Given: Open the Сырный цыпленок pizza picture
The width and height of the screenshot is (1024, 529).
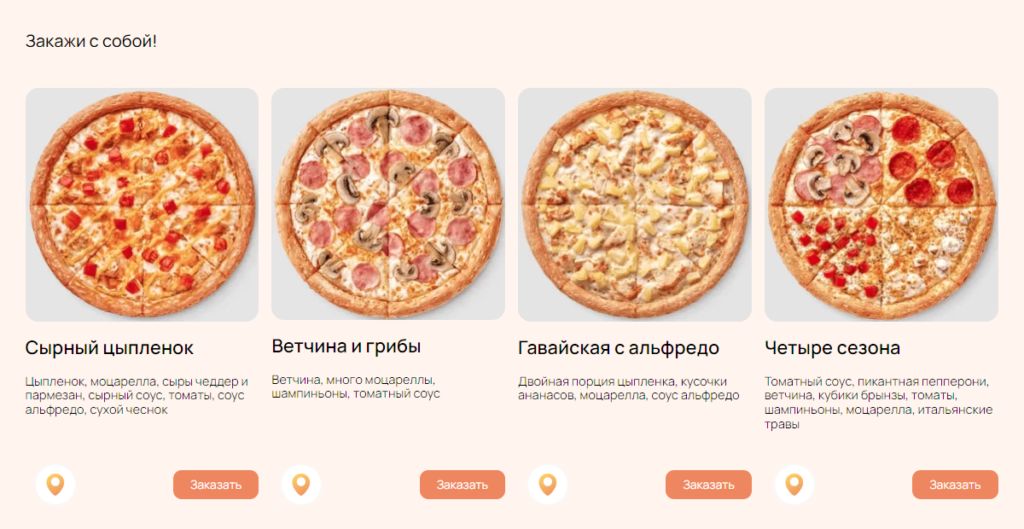Looking at the screenshot, I should [x=142, y=204].
